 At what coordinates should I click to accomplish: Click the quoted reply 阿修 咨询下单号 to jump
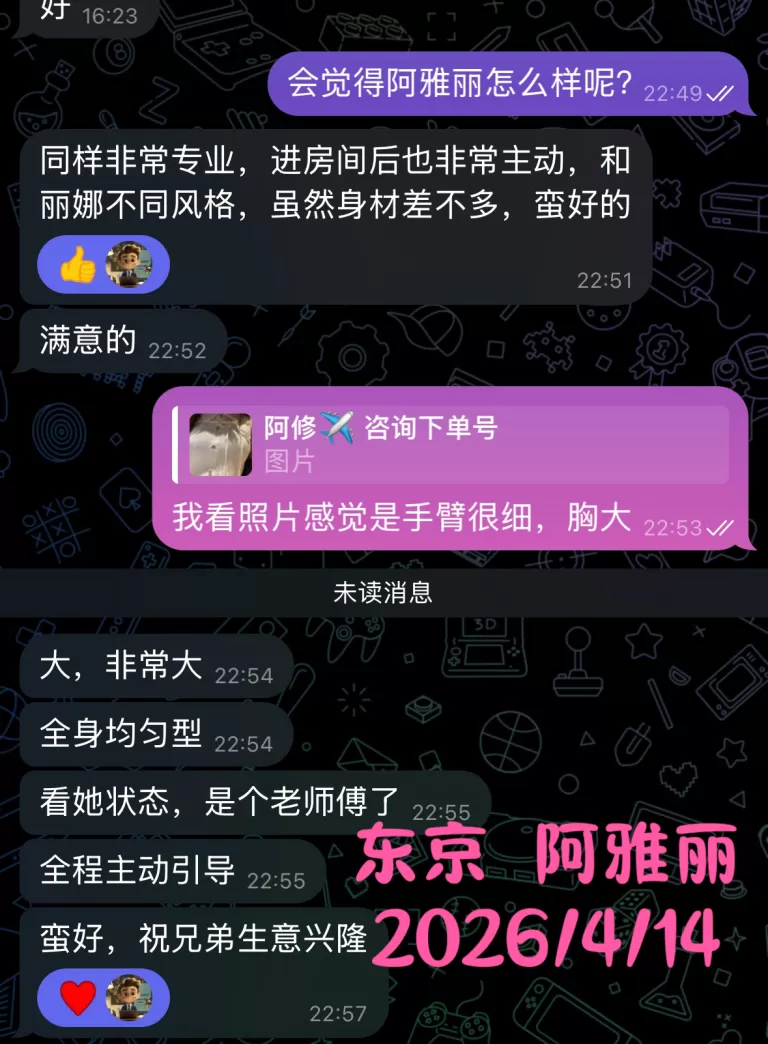coord(450,444)
